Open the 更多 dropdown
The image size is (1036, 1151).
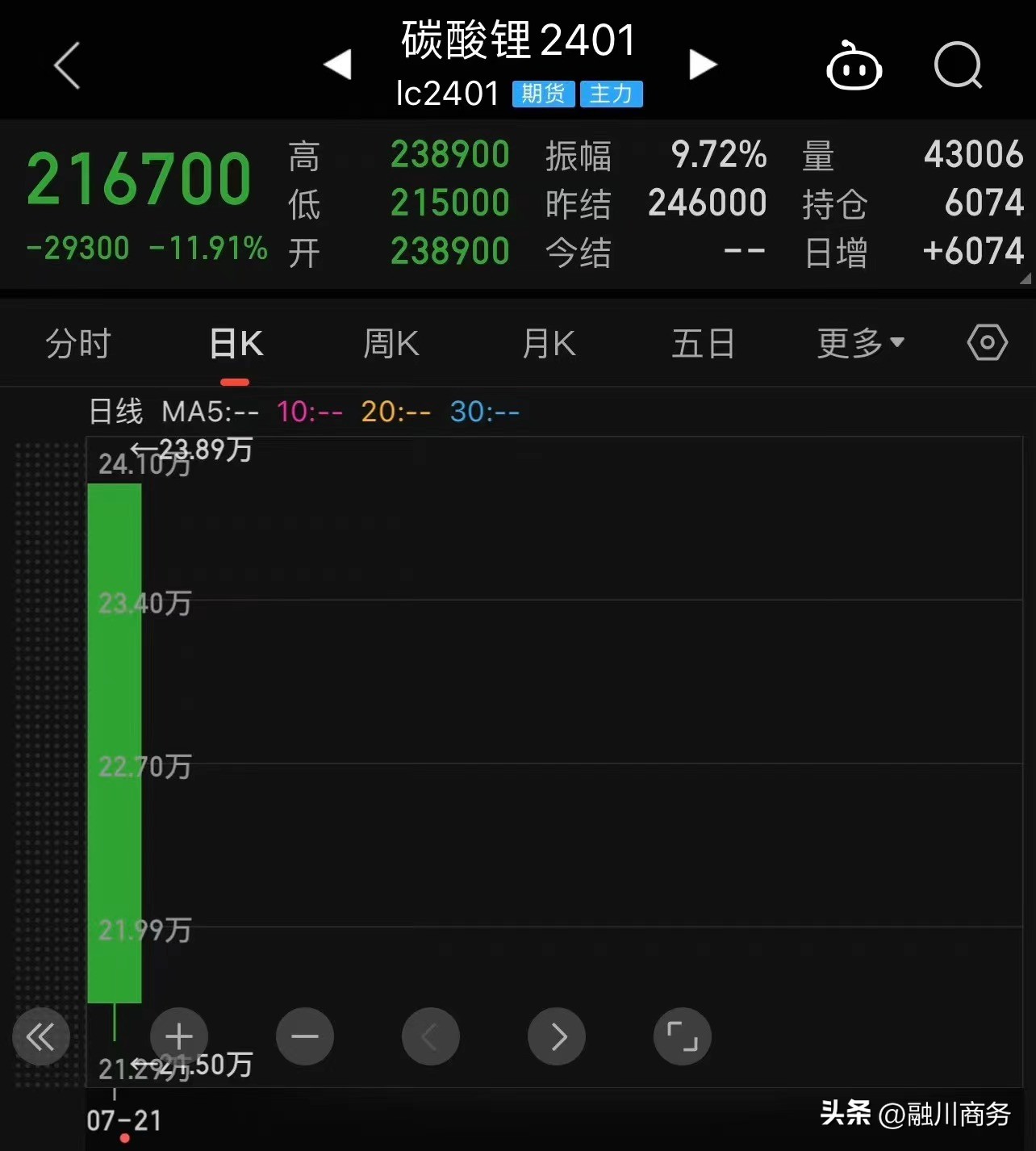point(860,342)
